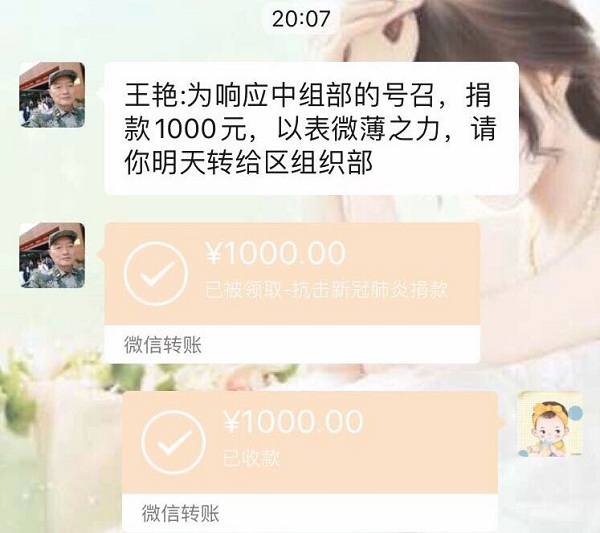Tap sender's avatar next to the 已被领取 transfer
This screenshot has width=600, height=533.
(52, 256)
